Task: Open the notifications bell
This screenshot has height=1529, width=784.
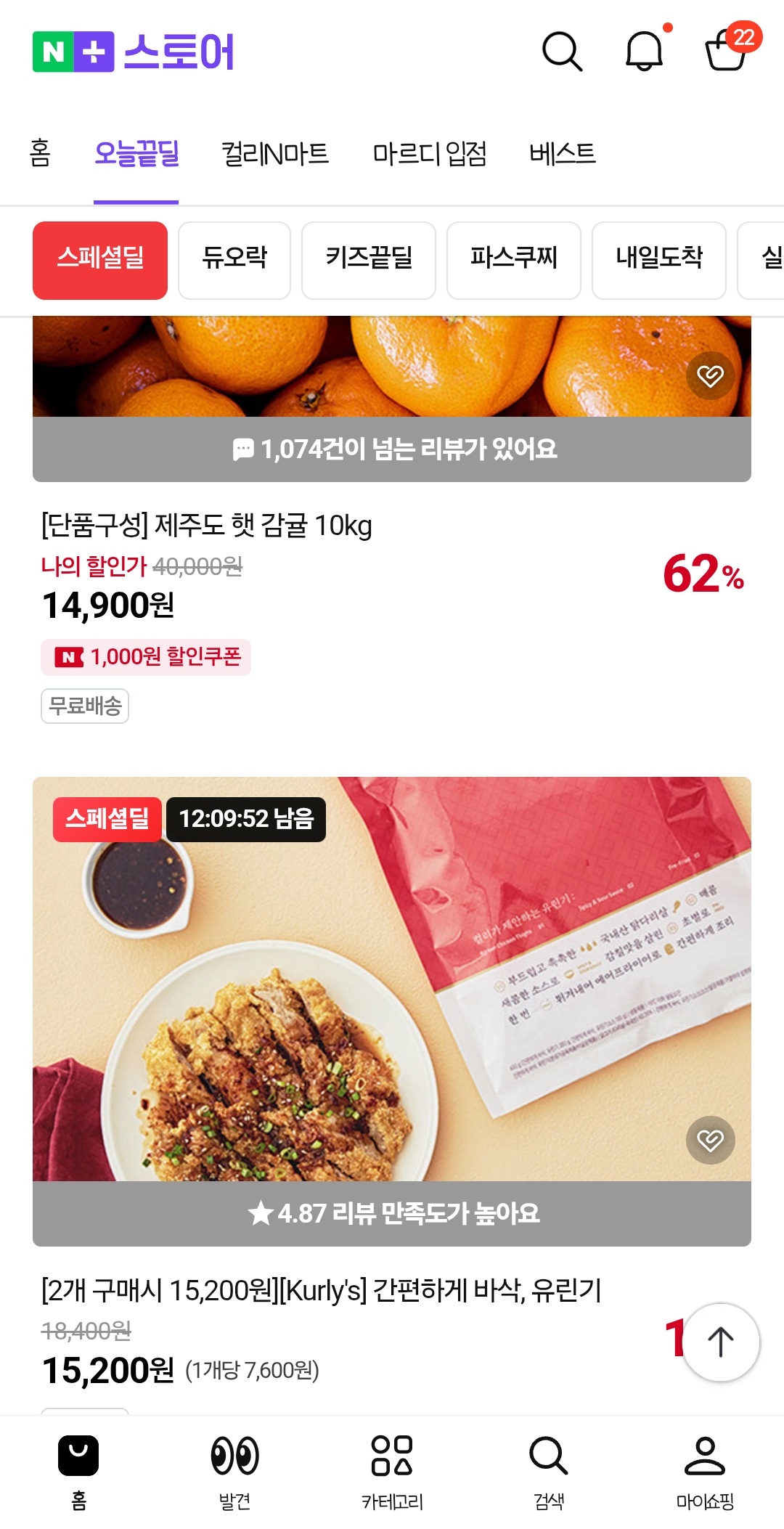Action: (645, 52)
